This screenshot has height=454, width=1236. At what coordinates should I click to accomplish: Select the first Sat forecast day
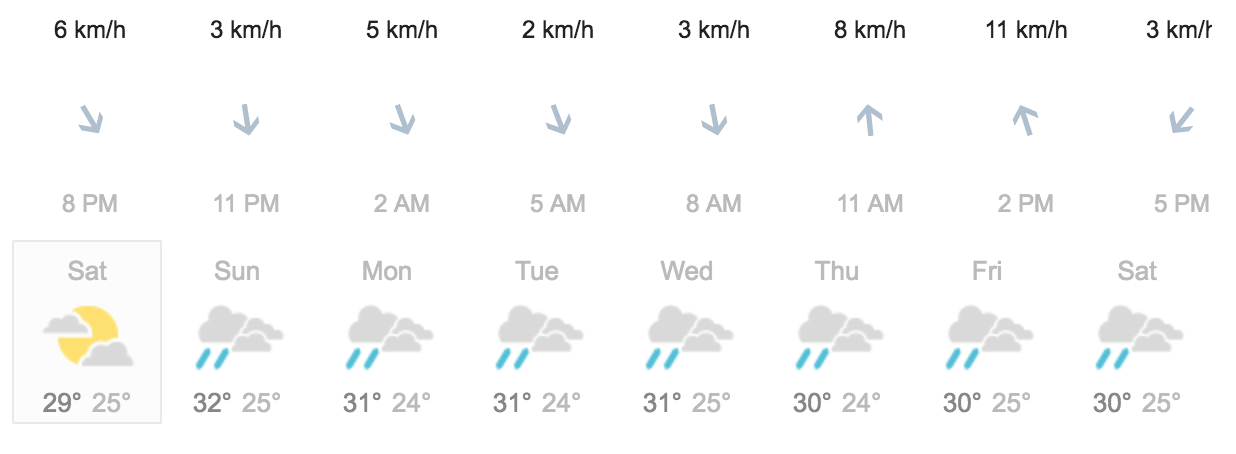click(87, 333)
